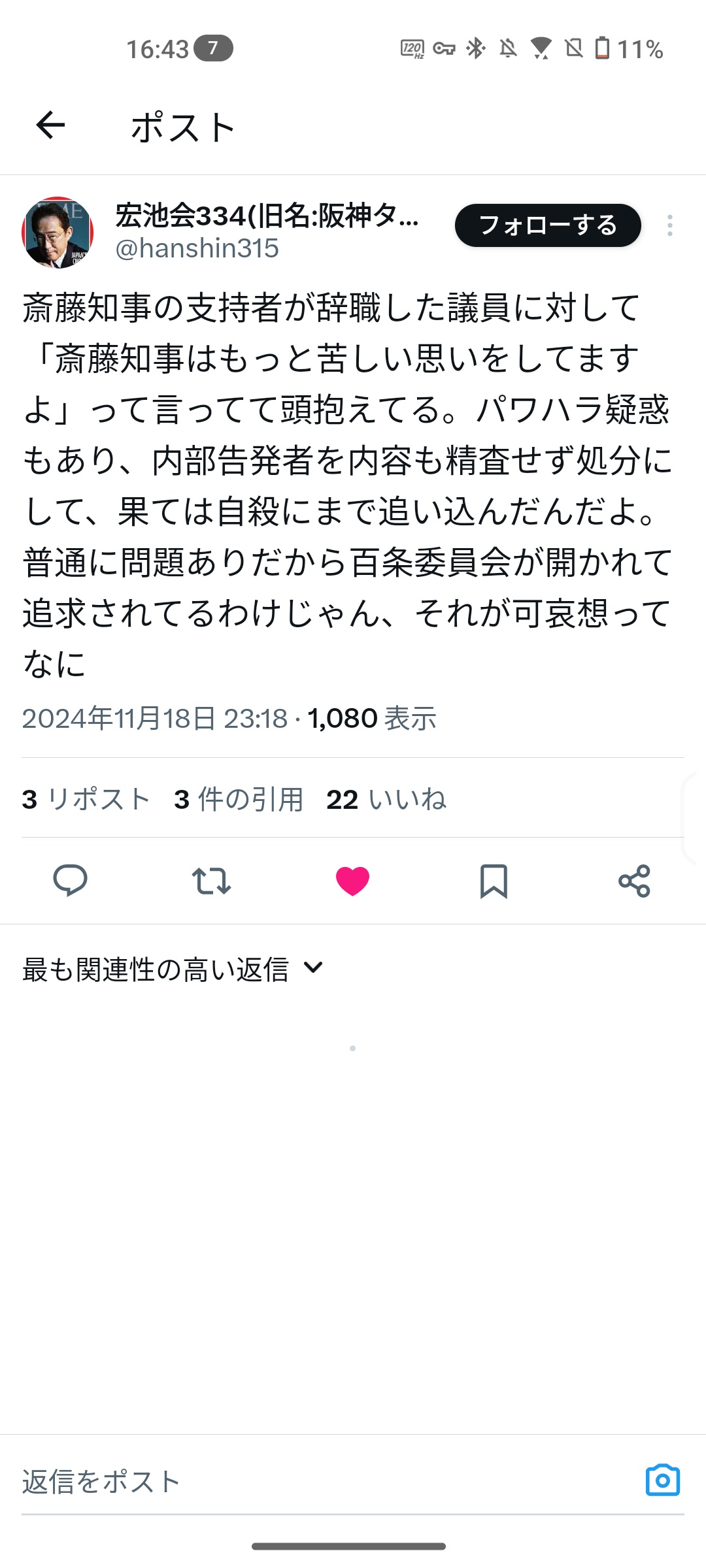The width and height of the screenshot is (706, 1568).
Task: Reply with the speech bubble icon
Action: [x=70, y=881]
